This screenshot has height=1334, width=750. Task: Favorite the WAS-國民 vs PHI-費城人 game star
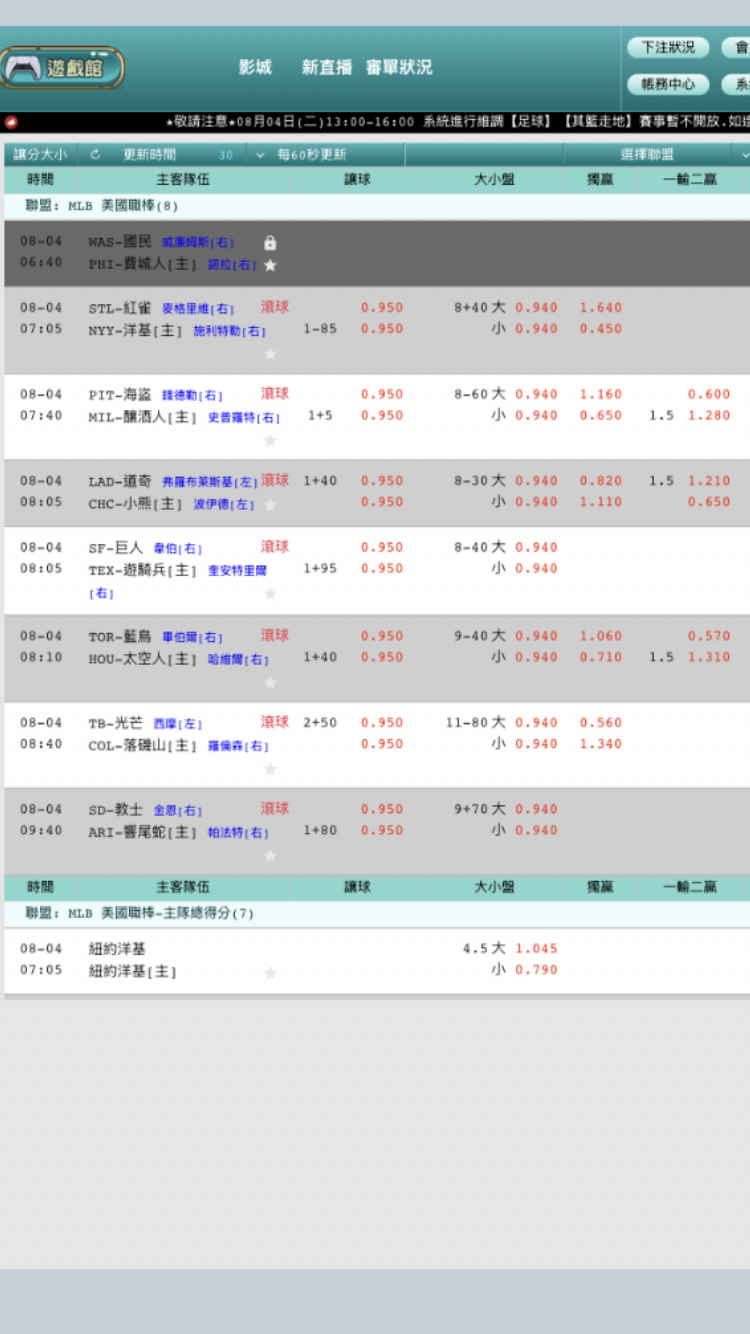tap(270, 265)
